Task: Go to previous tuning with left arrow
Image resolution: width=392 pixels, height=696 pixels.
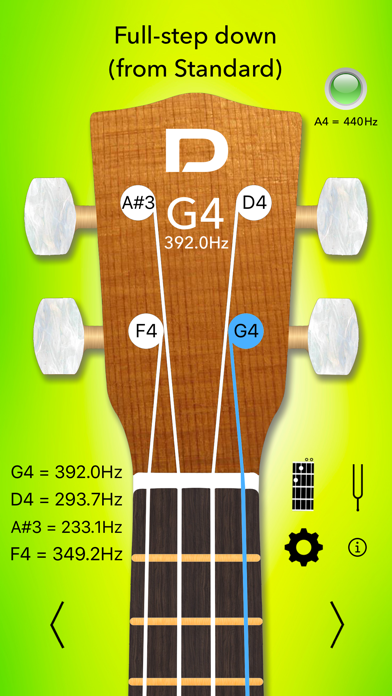Action: (58, 625)
